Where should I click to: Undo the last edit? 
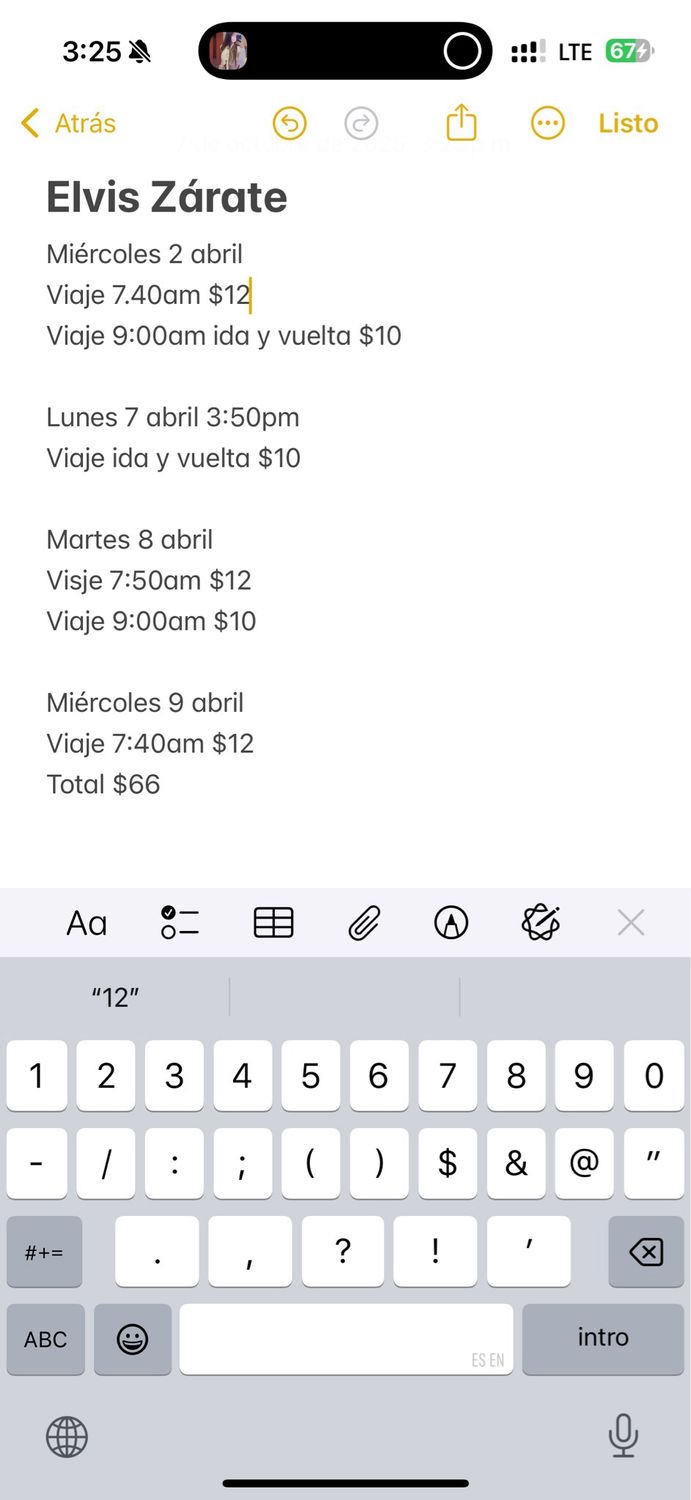289,124
